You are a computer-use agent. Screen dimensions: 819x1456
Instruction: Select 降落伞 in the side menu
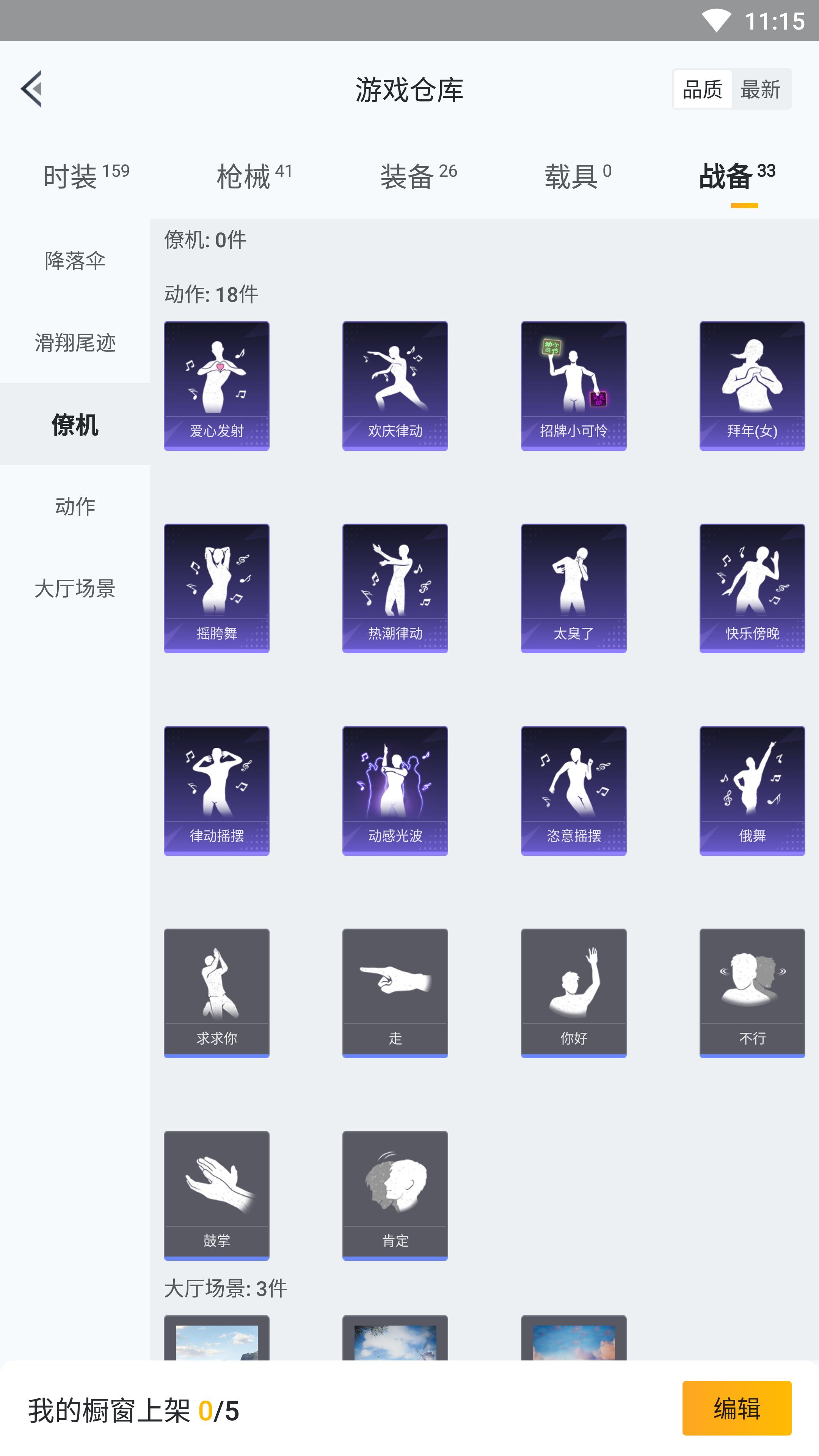click(x=75, y=260)
